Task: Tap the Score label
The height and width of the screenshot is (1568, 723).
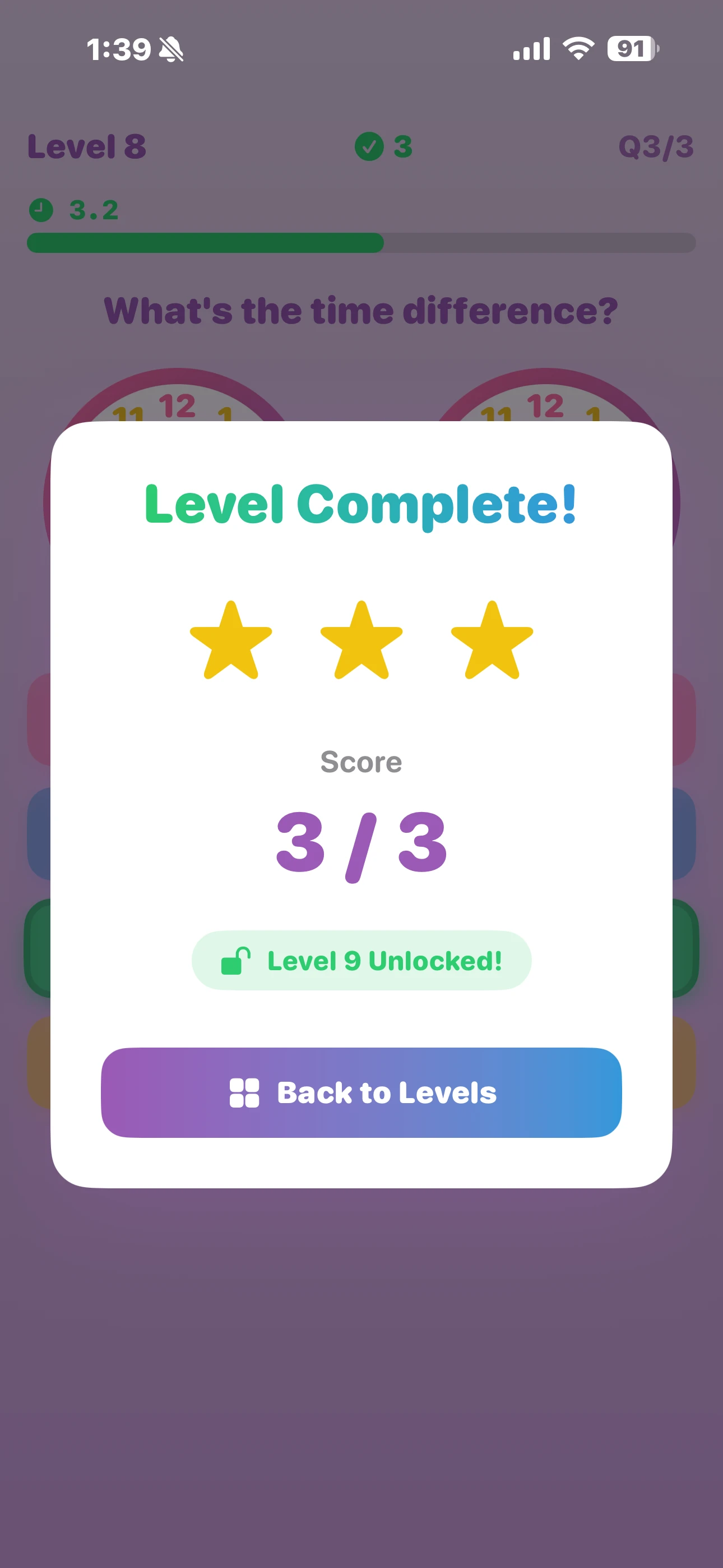Action: (x=361, y=762)
